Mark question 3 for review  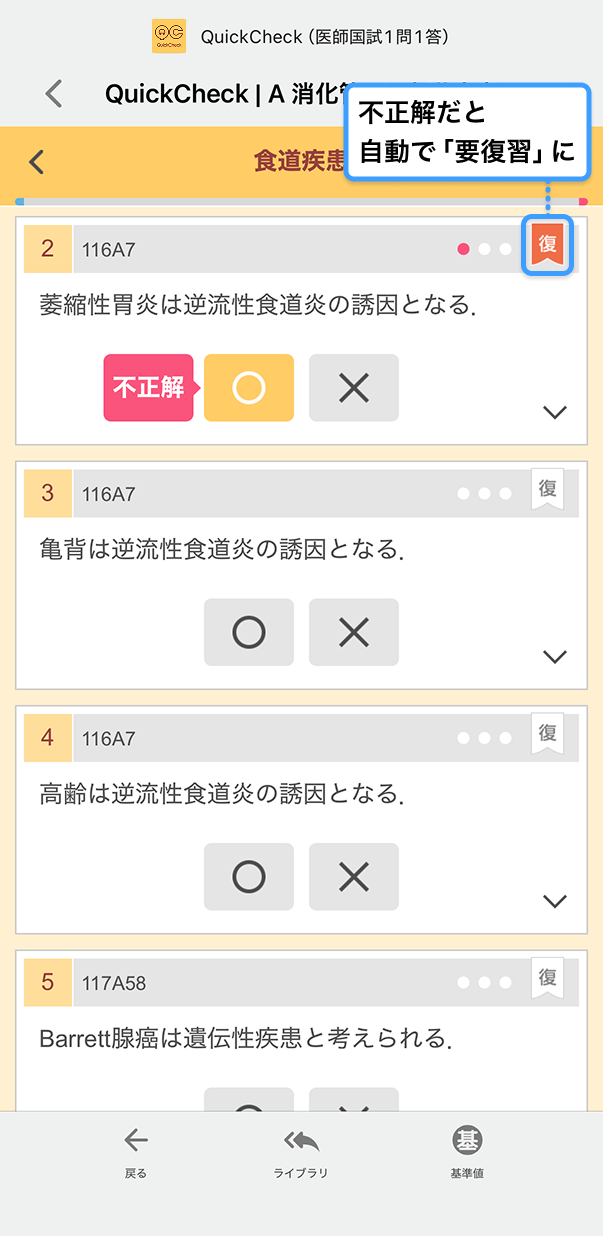tap(547, 490)
